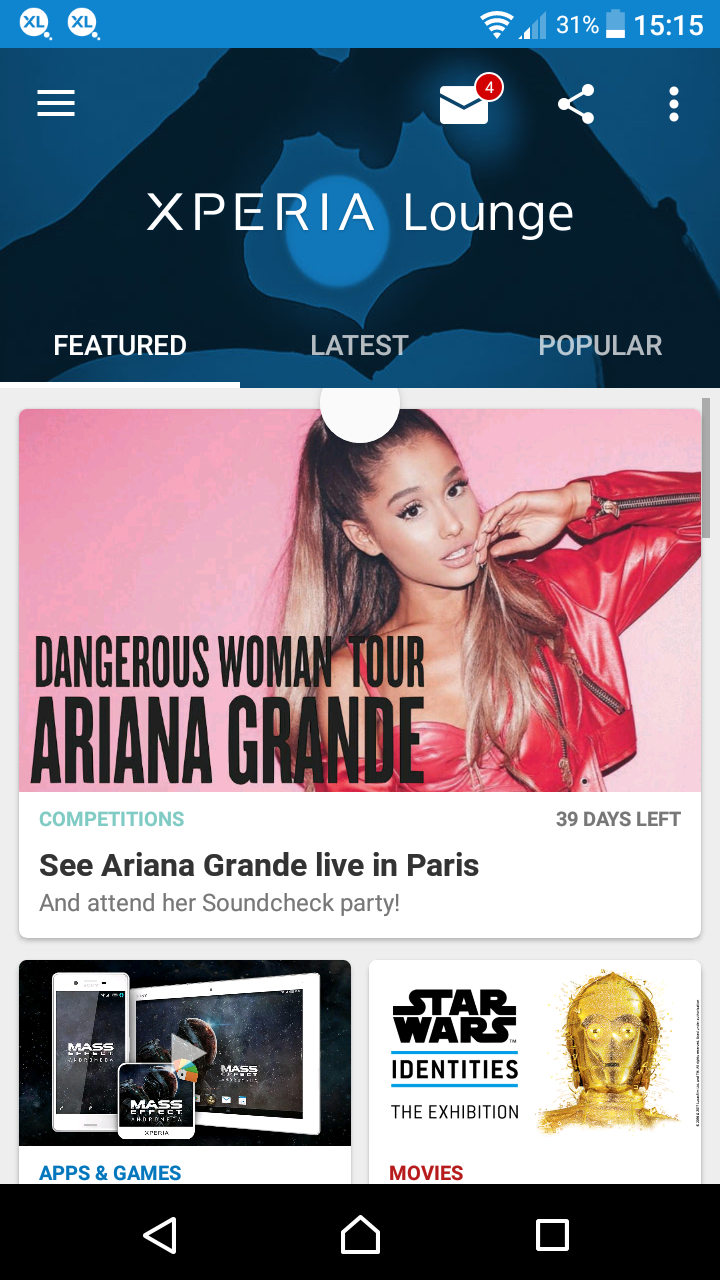Share Xperia Lounge via share icon

point(576,104)
